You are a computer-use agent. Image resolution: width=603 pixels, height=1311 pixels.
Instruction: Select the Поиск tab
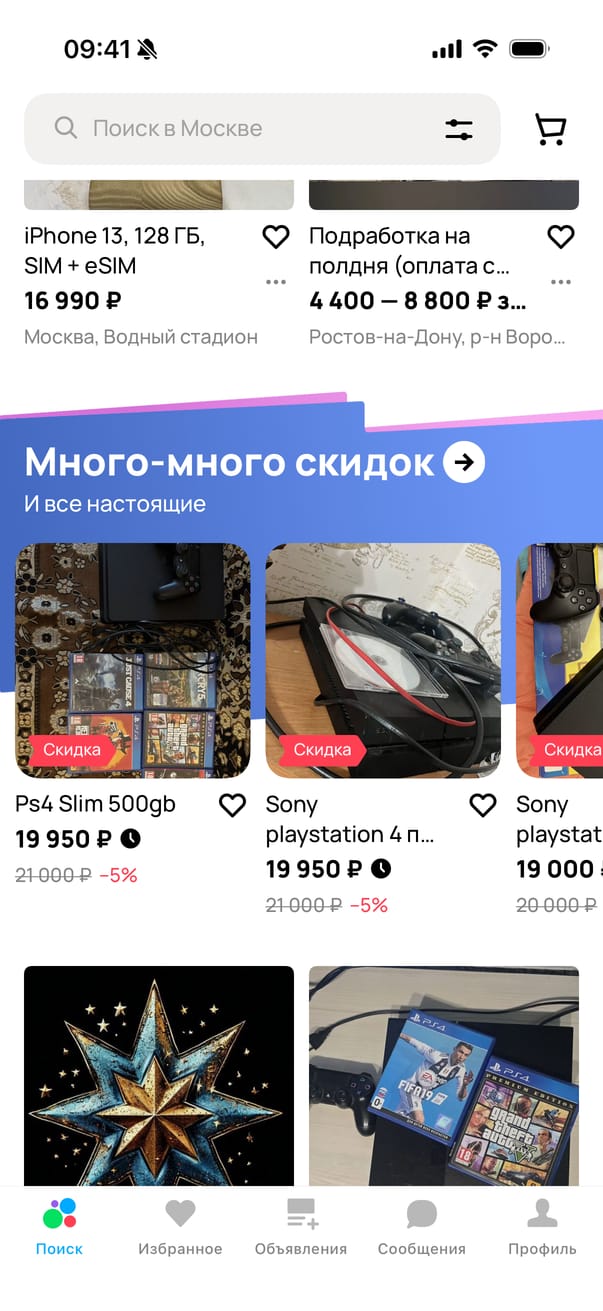click(59, 1228)
